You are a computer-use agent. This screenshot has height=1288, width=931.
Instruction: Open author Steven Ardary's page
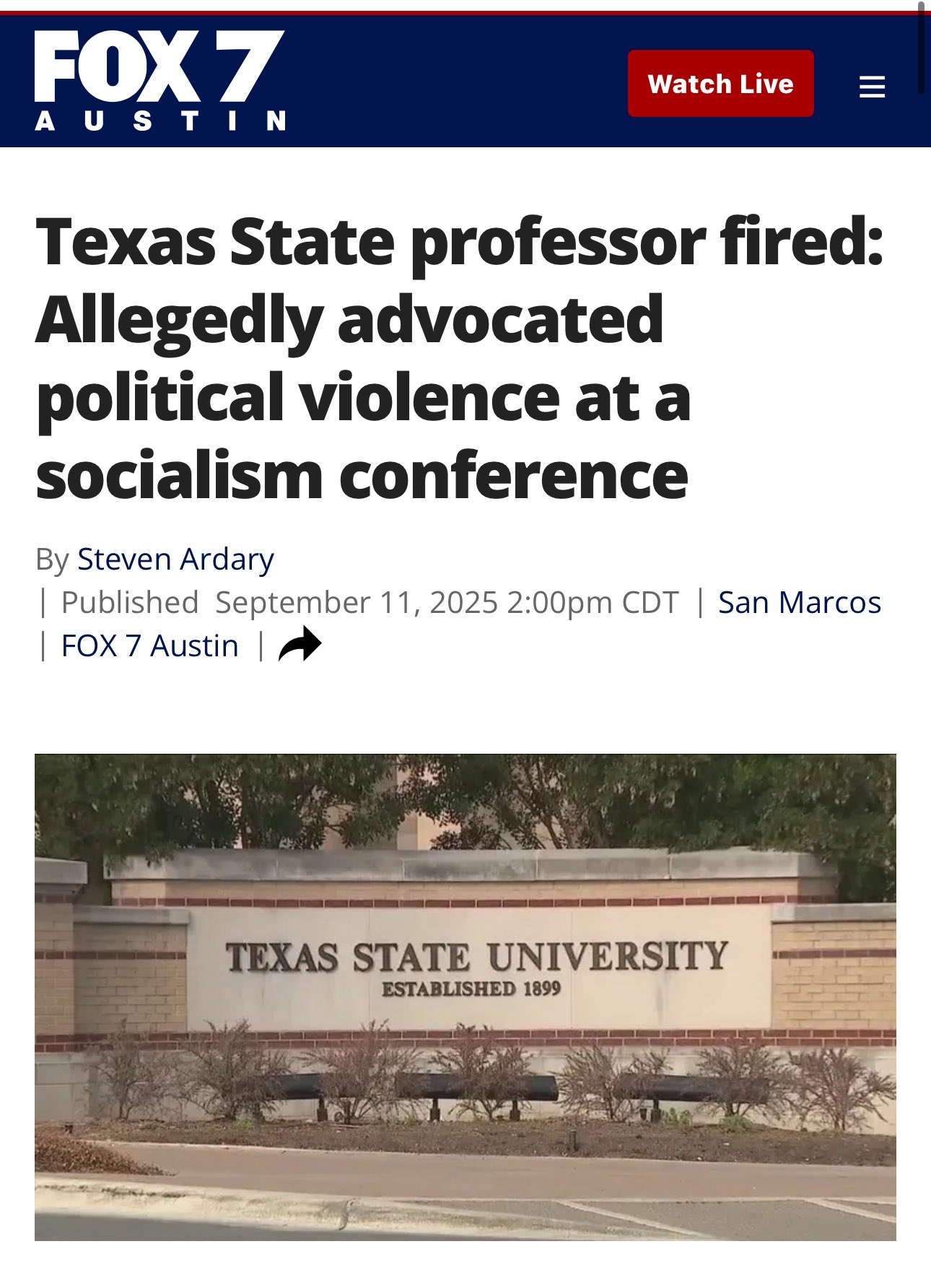pyautogui.click(x=175, y=559)
